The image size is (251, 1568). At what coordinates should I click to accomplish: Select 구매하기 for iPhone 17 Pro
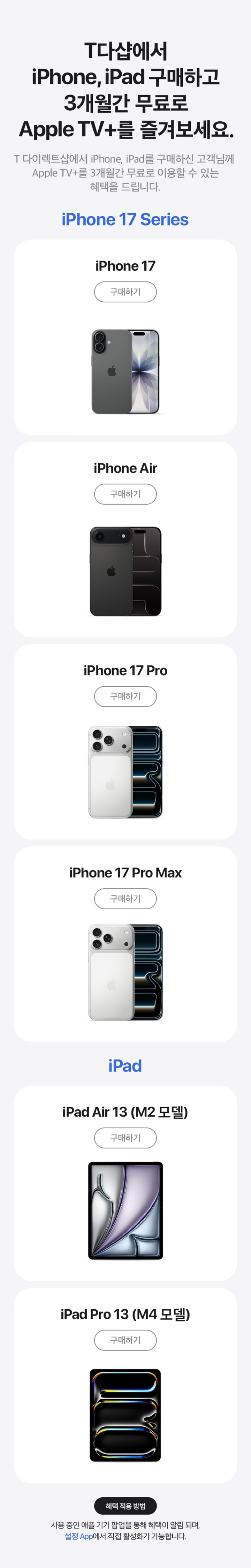(x=125, y=696)
